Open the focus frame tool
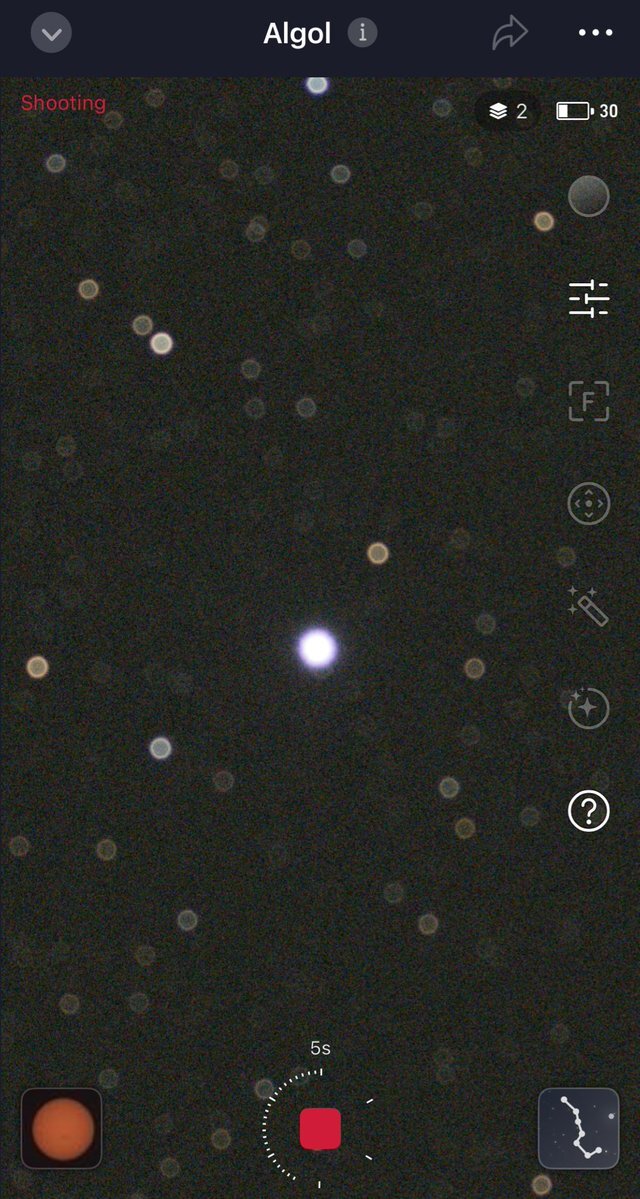 pos(588,402)
